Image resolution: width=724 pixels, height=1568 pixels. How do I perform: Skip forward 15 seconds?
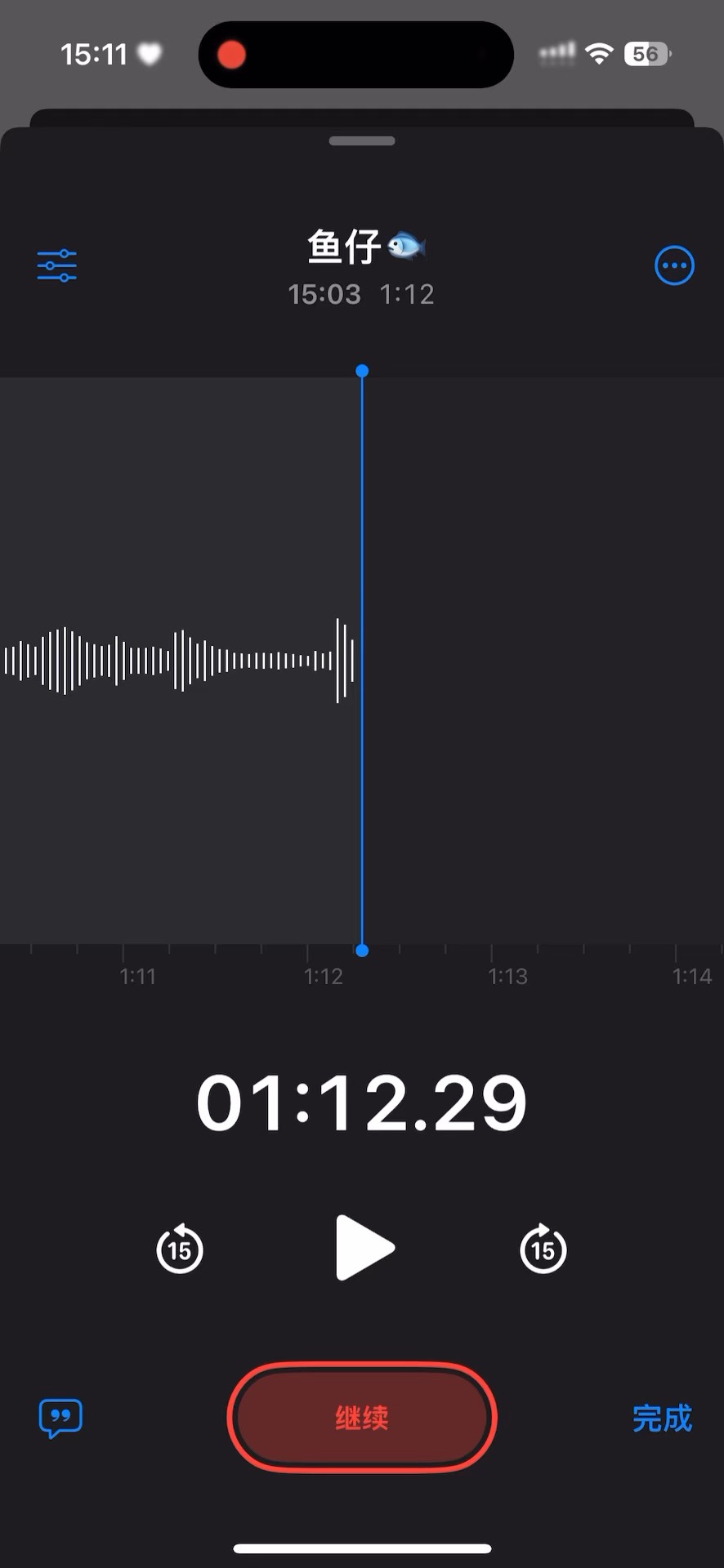[543, 1249]
